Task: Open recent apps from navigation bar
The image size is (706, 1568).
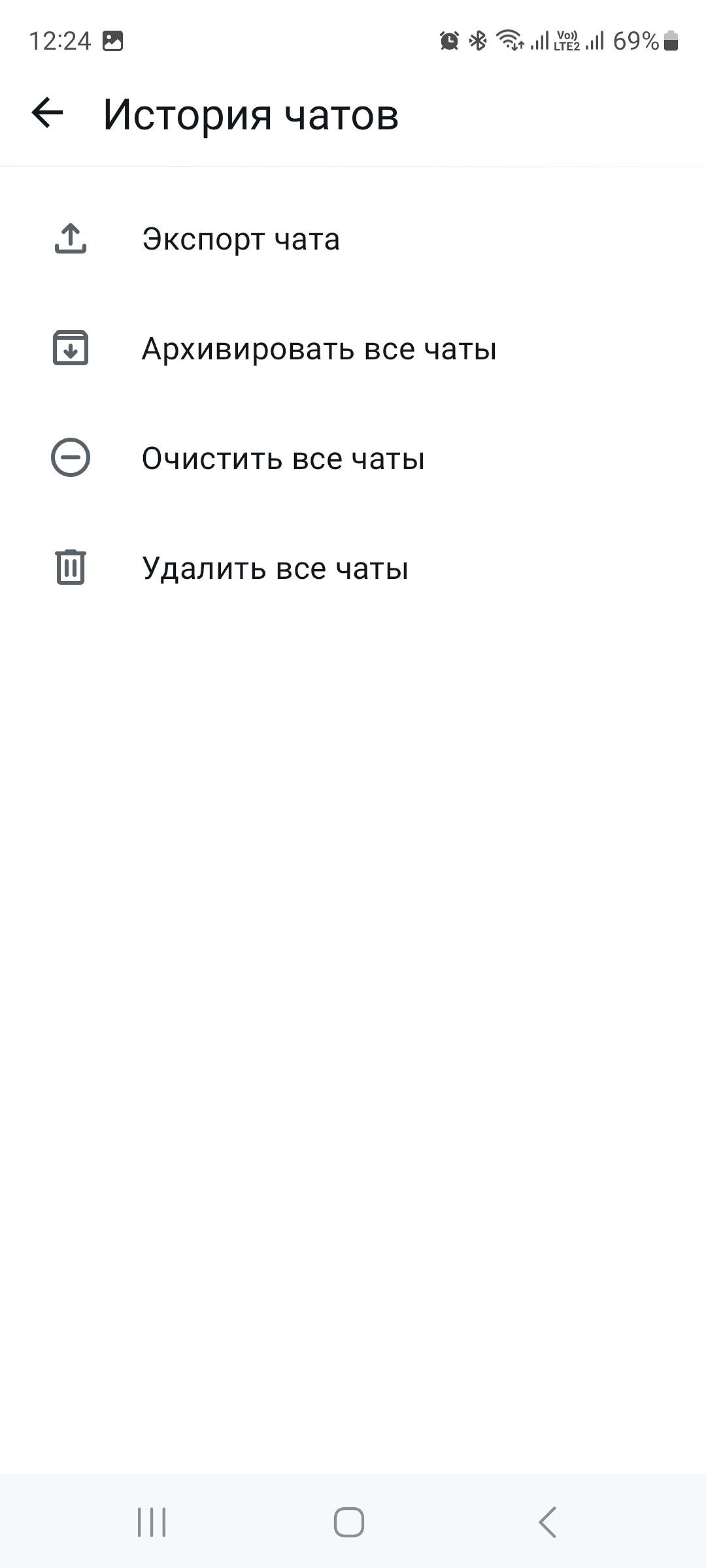Action: pyautogui.click(x=152, y=1522)
